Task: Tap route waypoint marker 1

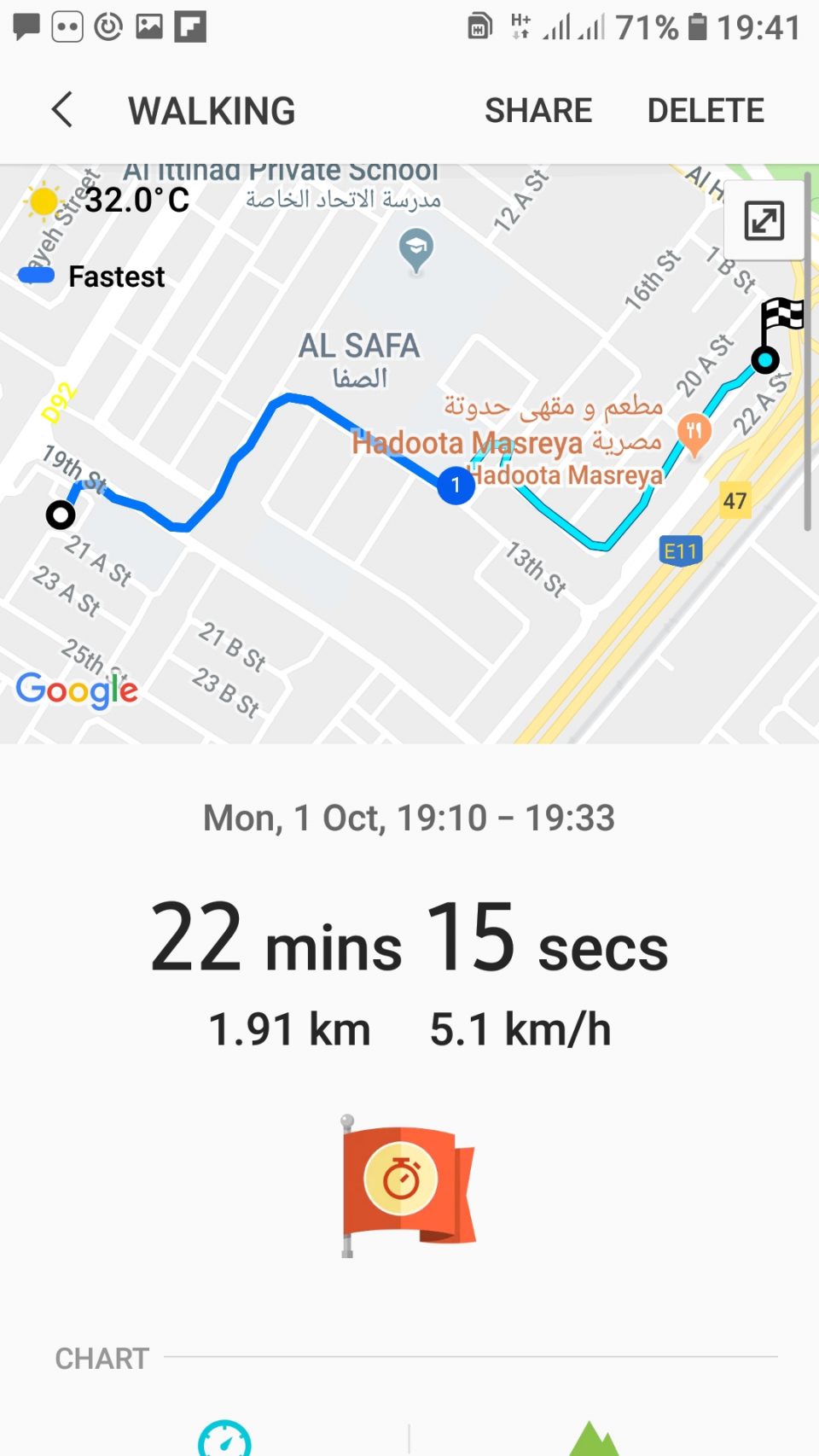Action: coord(456,484)
